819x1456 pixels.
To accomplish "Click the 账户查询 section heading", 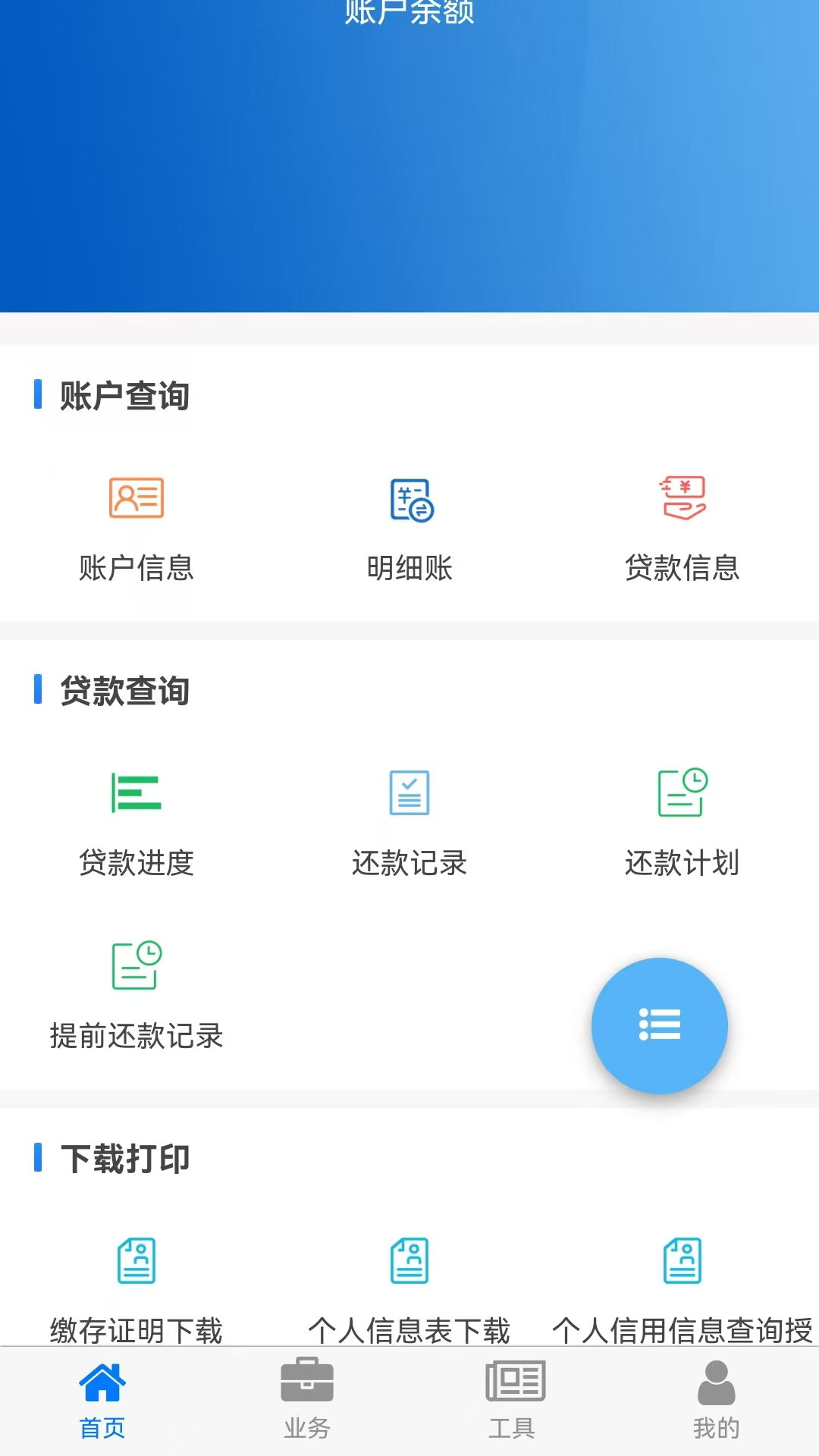I will click(x=124, y=395).
